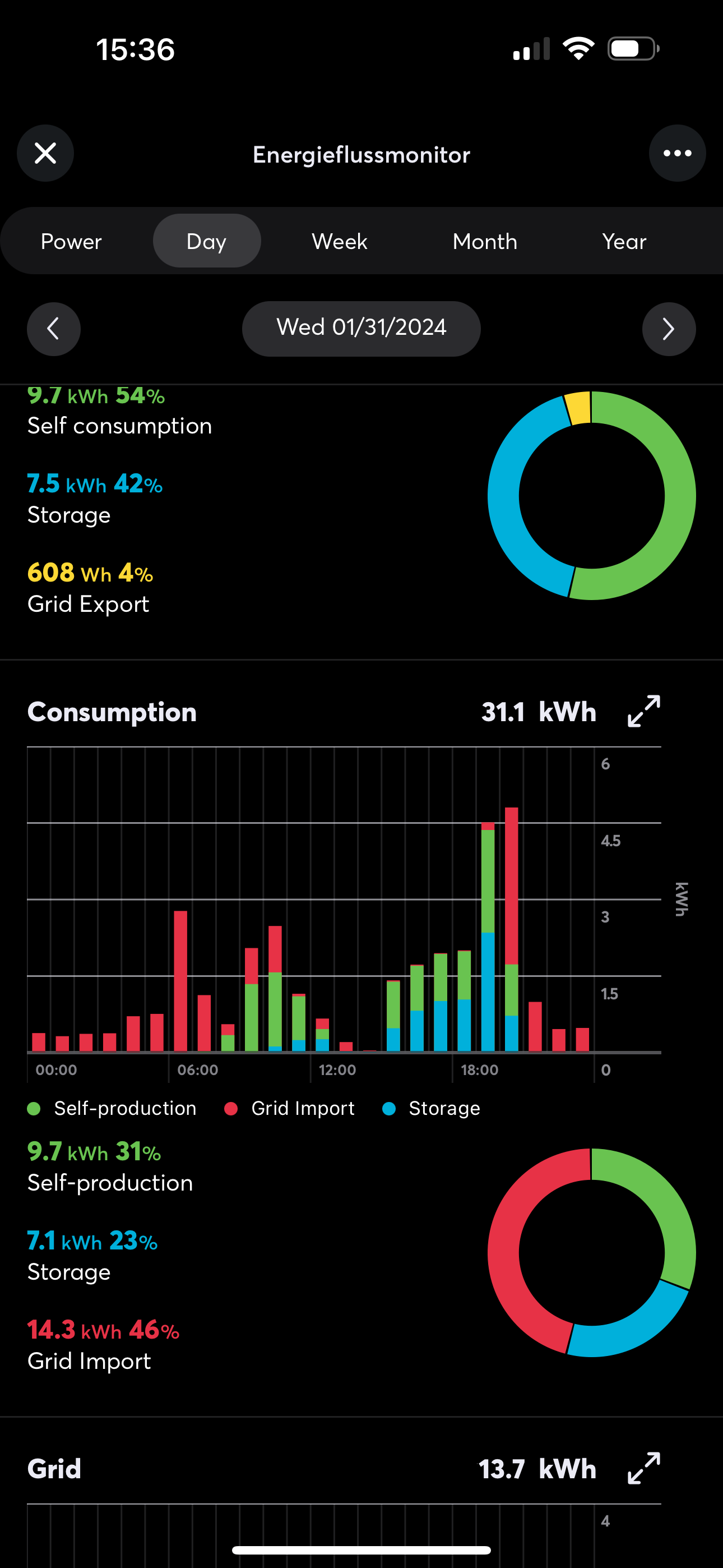The width and height of the screenshot is (723, 1568).
Task: Select the Day tab
Action: click(207, 242)
